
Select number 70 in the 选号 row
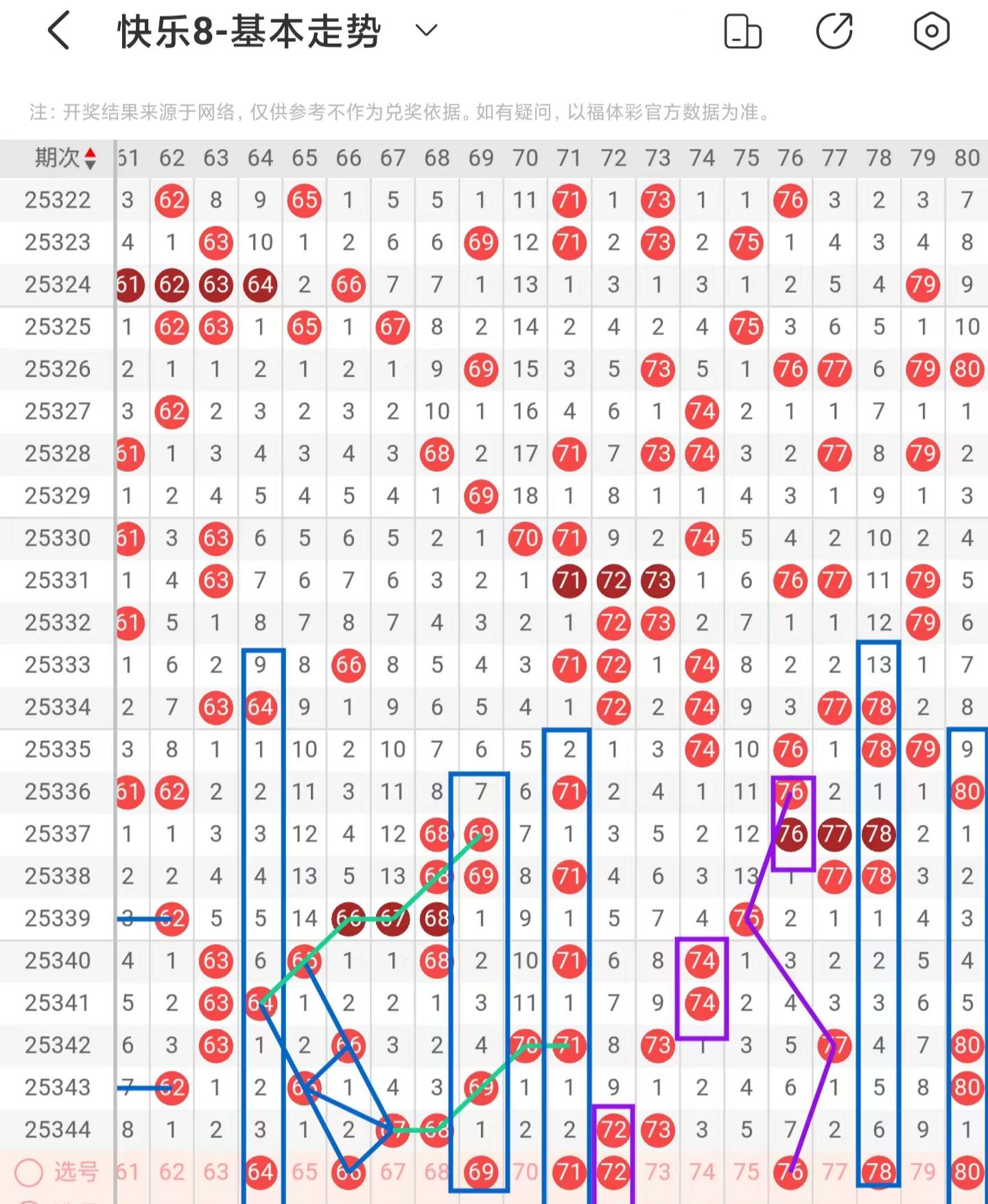(525, 1172)
